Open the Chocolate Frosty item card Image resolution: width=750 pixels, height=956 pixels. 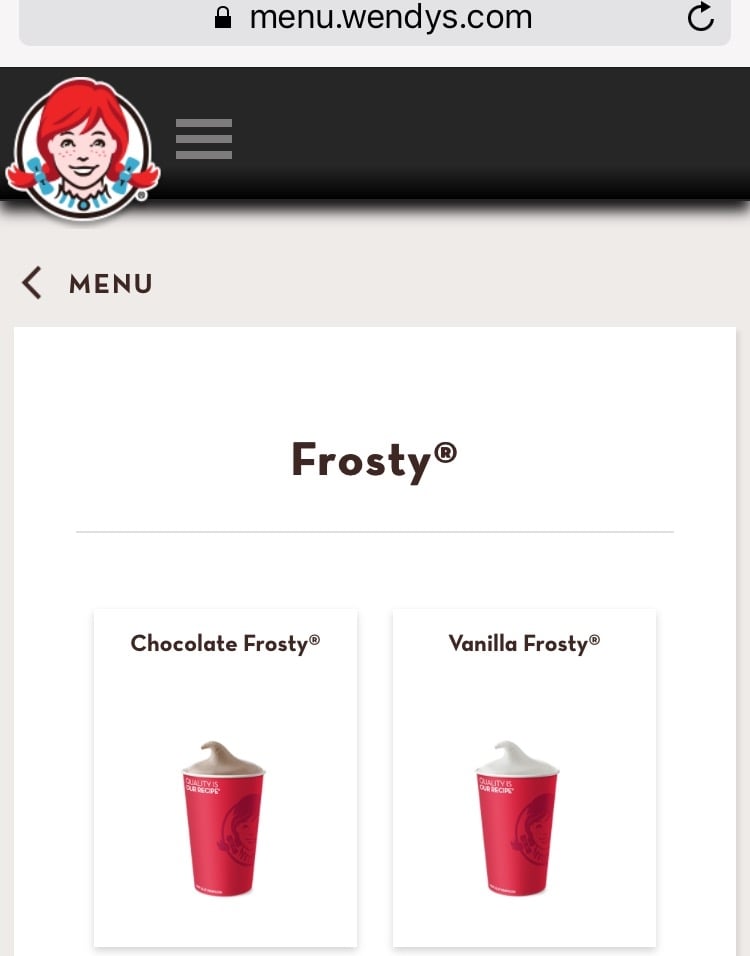click(225, 777)
